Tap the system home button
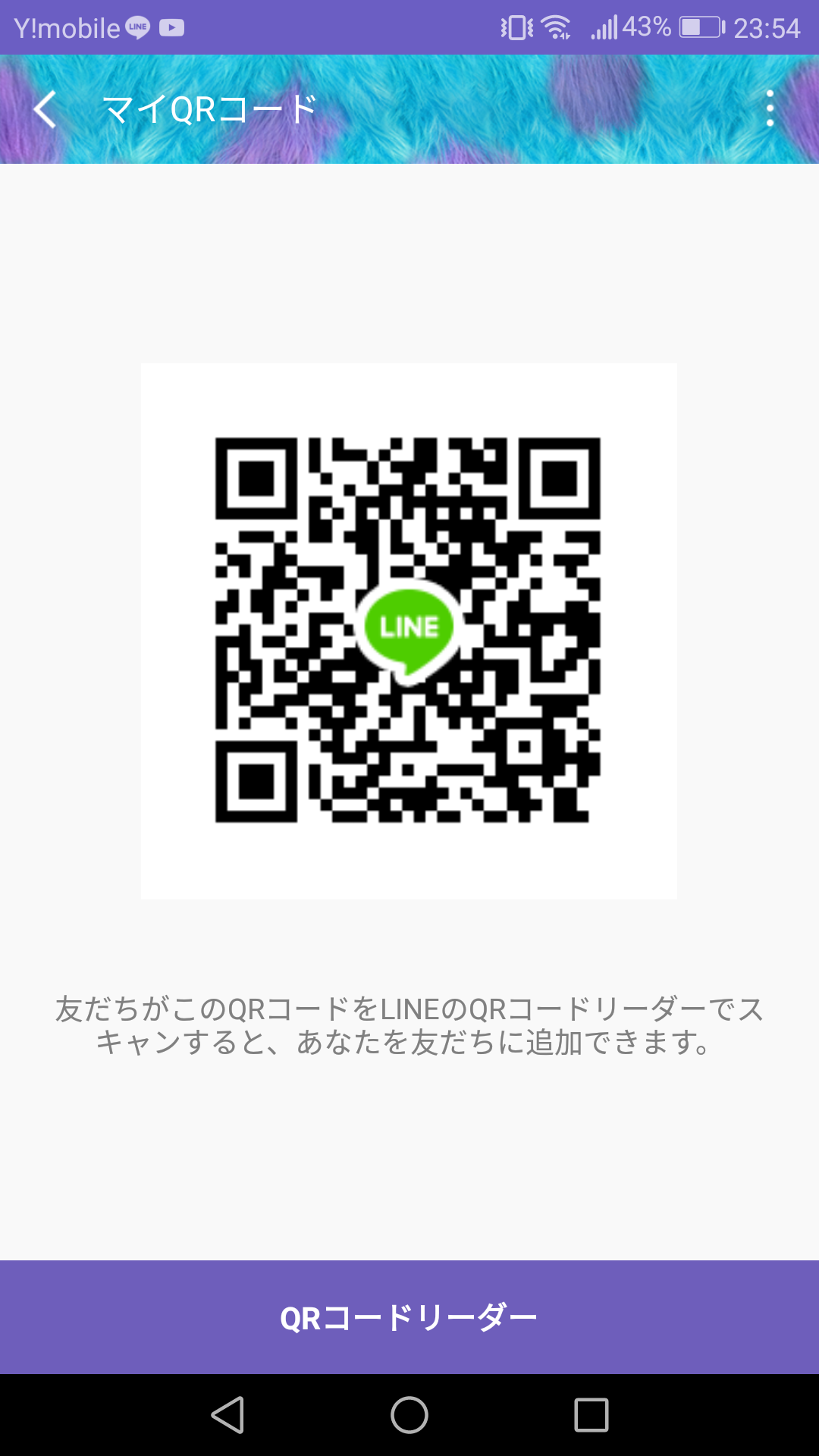The image size is (819, 1456). pos(409,1415)
